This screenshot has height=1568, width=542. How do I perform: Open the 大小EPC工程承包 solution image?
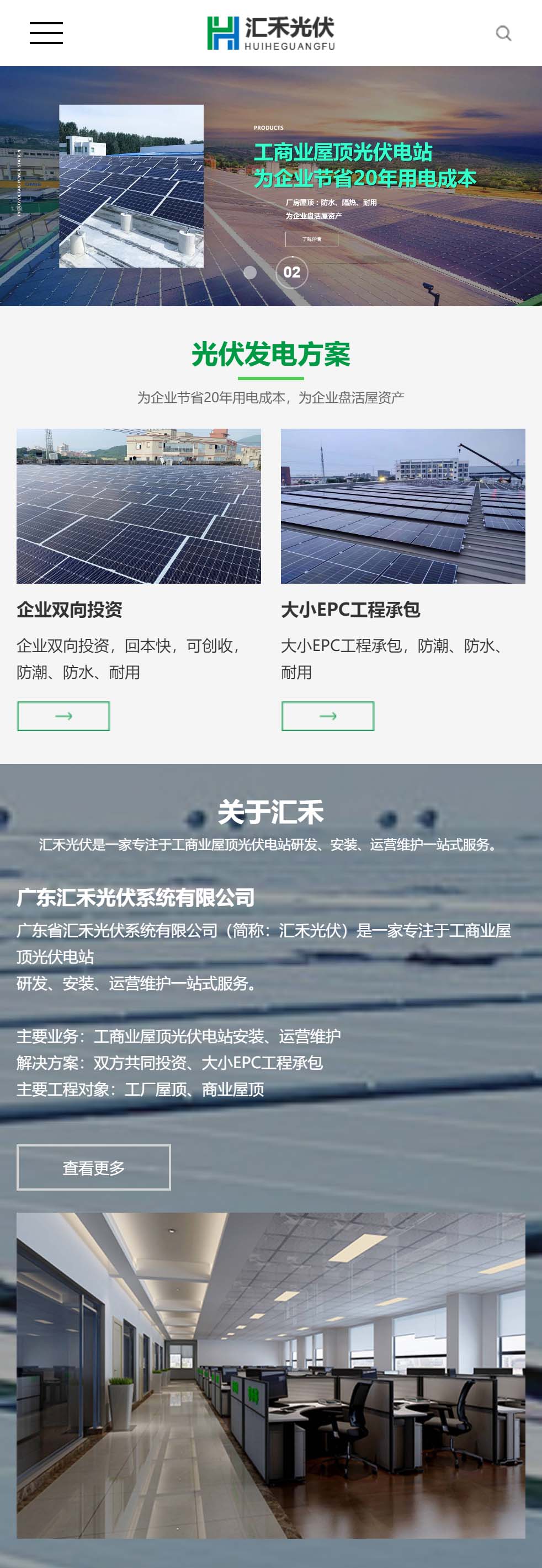coord(402,506)
